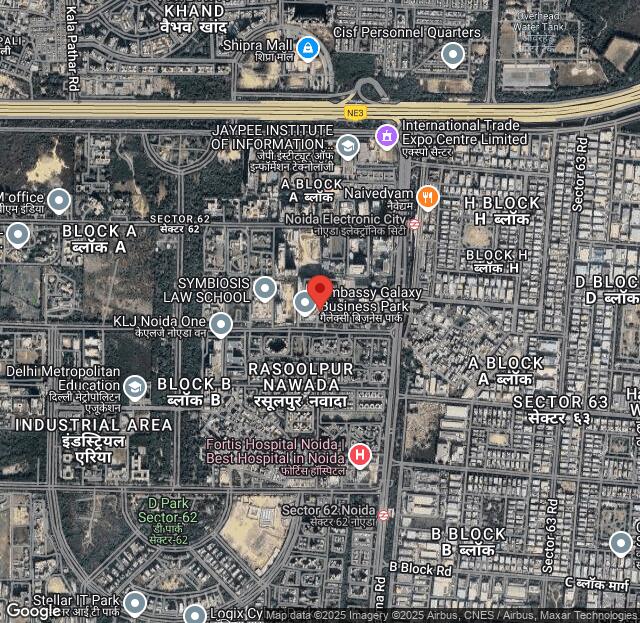Open the Stellar IT Park pin
640x623 pixels.
pos(134,603)
